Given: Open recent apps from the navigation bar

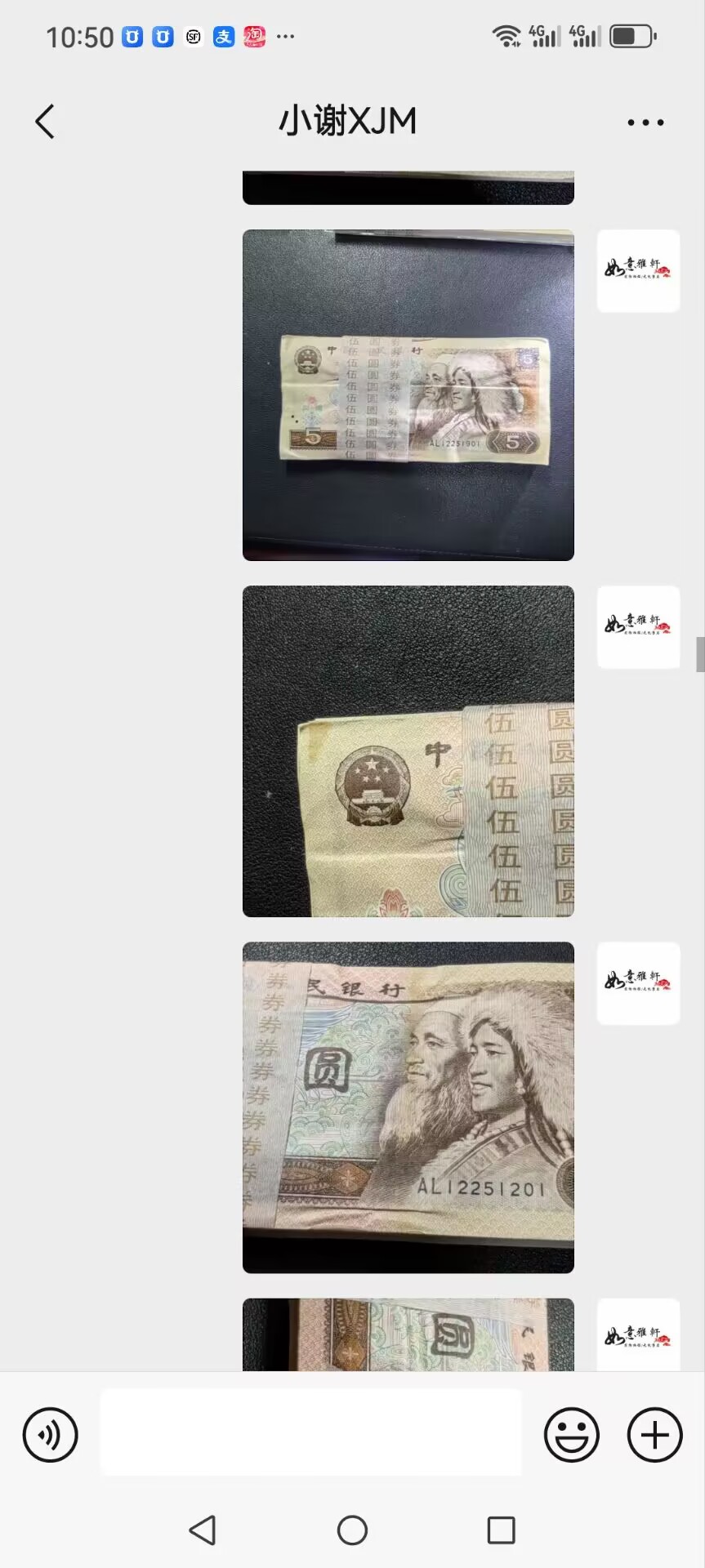Looking at the screenshot, I should (501, 1530).
